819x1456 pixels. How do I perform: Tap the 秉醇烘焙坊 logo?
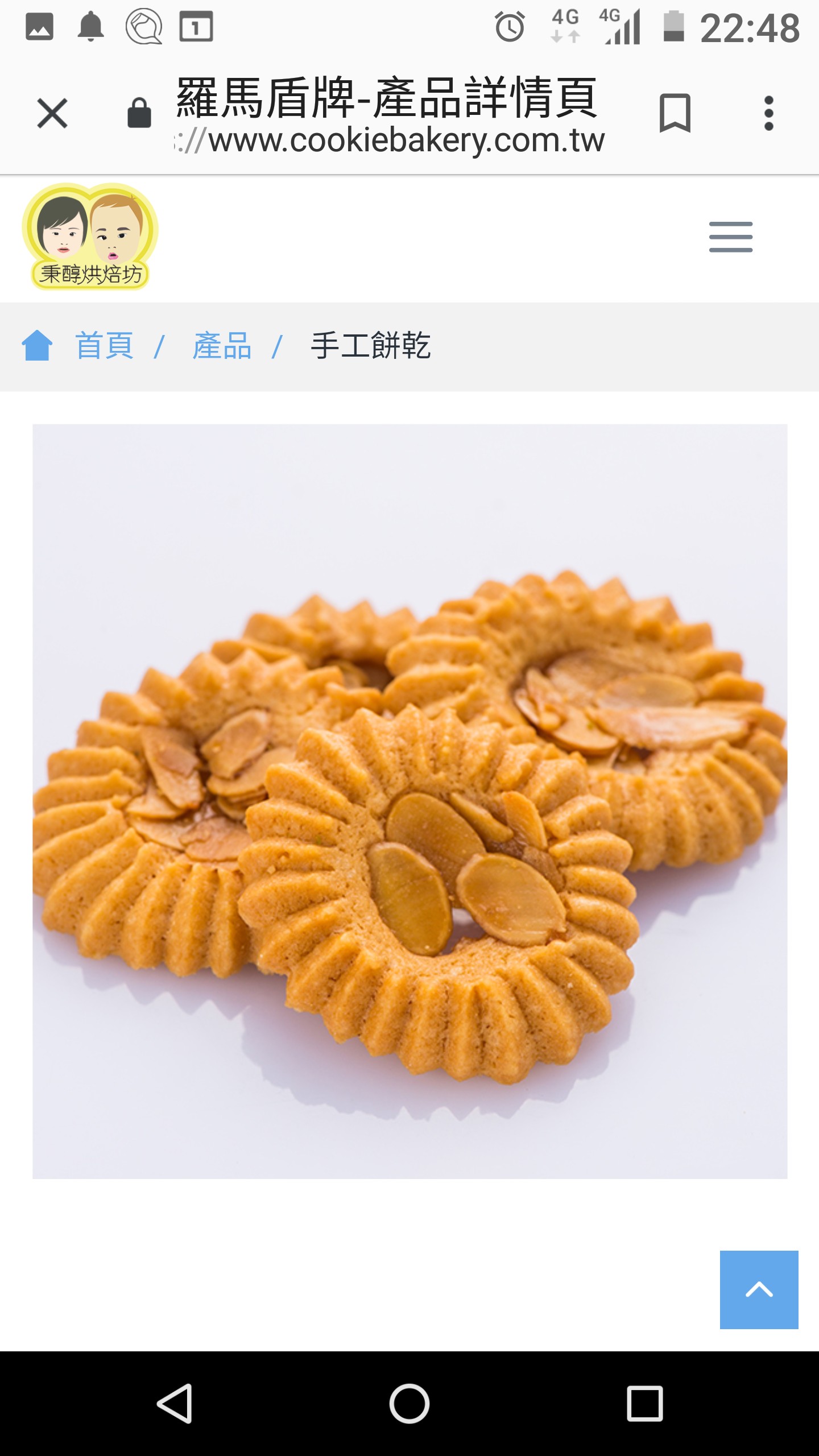pos(90,237)
